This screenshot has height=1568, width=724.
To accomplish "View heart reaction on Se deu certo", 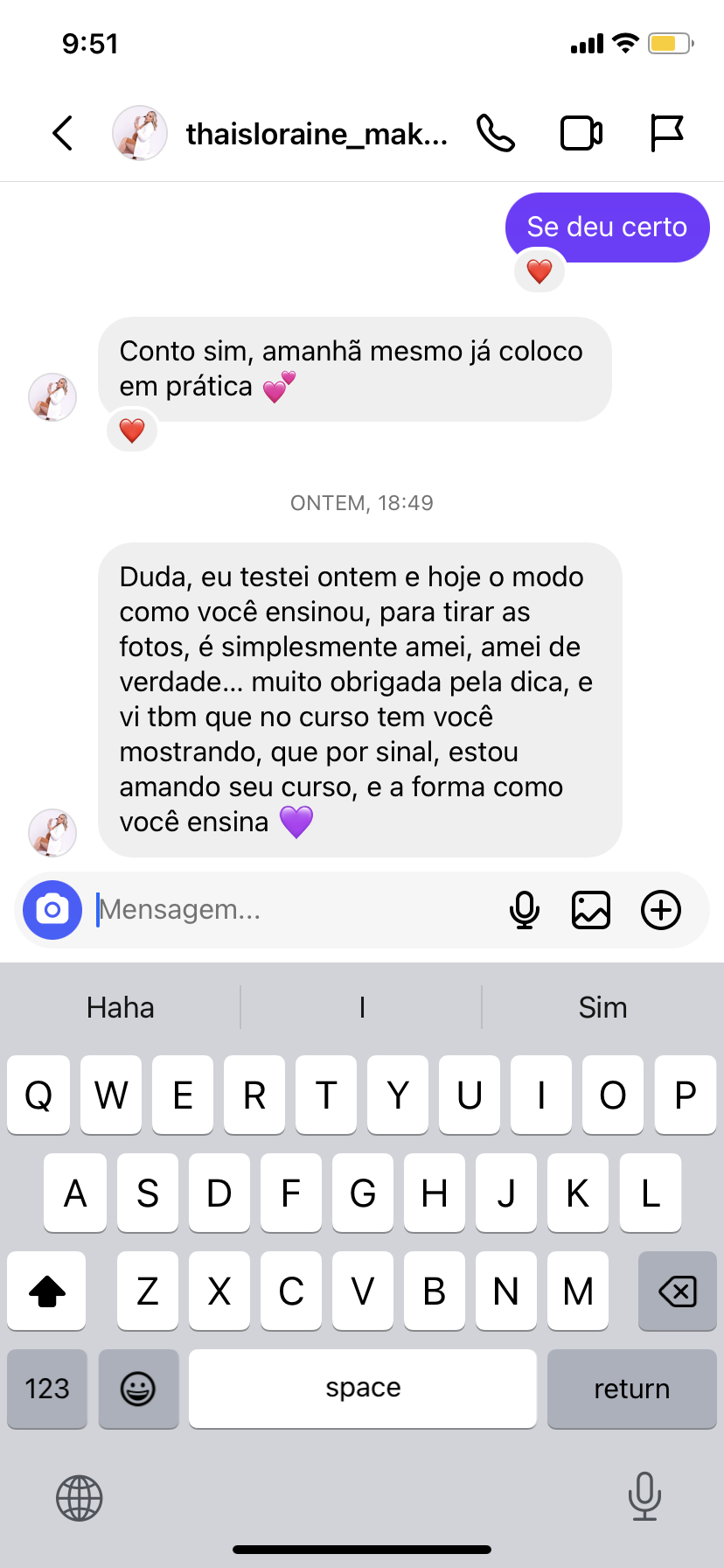I will pos(540,271).
